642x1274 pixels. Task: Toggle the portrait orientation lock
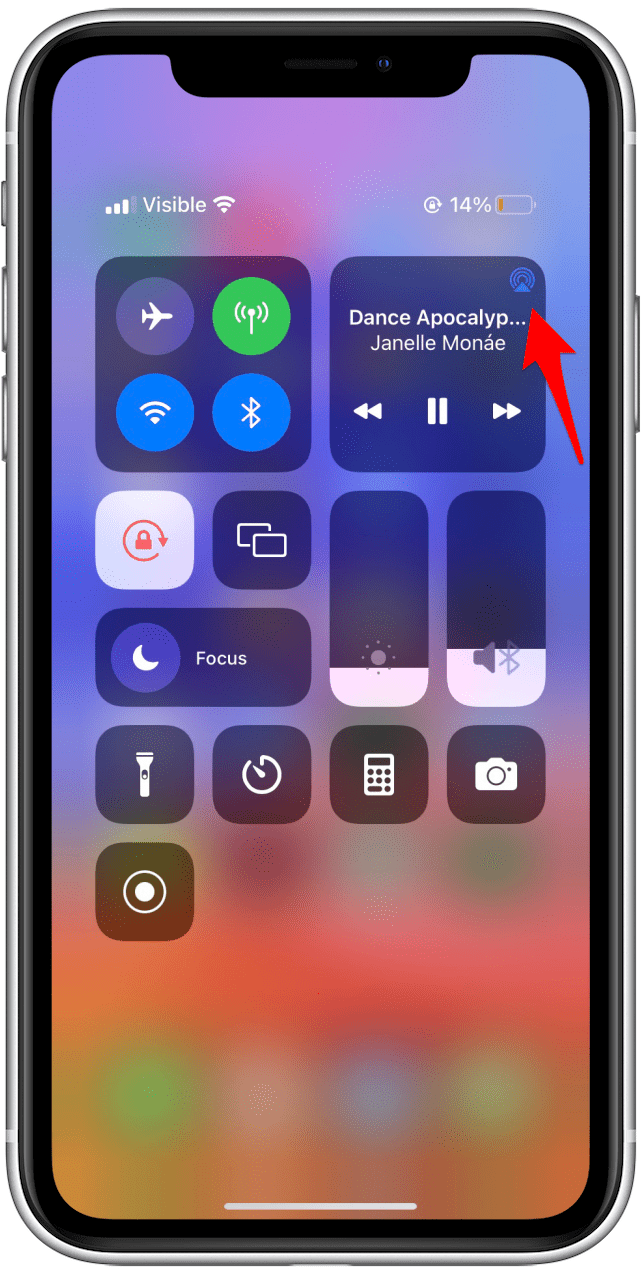click(145, 540)
